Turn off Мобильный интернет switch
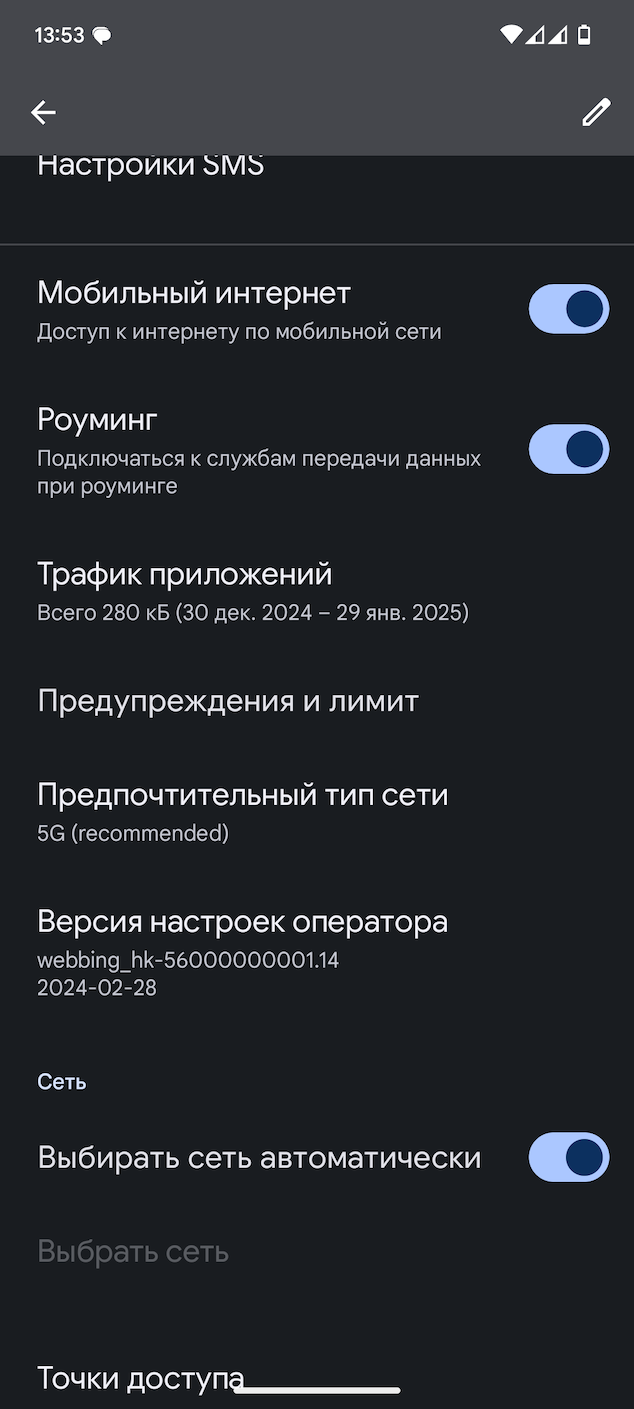This screenshot has height=1409, width=634. (x=568, y=309)
